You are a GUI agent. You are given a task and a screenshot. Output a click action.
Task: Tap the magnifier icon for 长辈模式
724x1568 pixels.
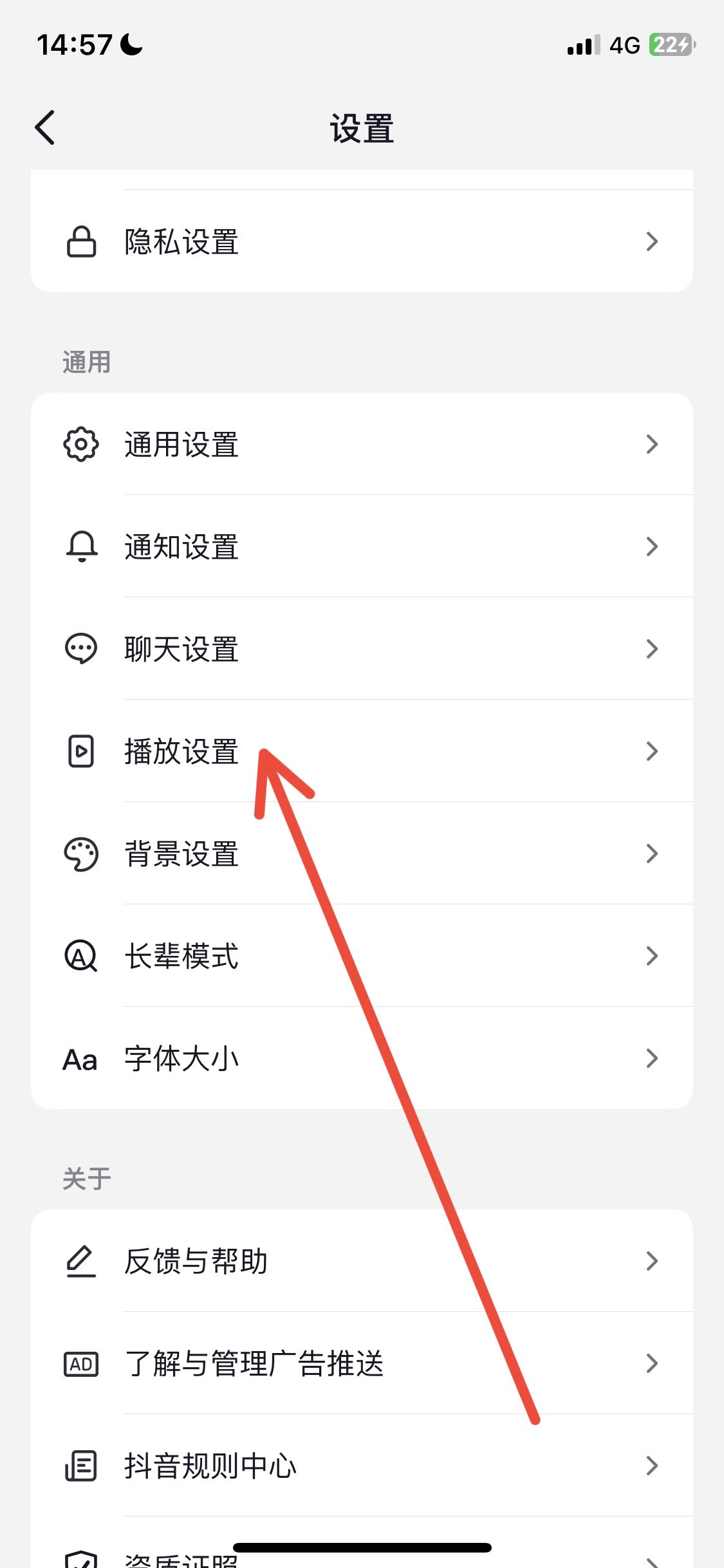point(80,957)
